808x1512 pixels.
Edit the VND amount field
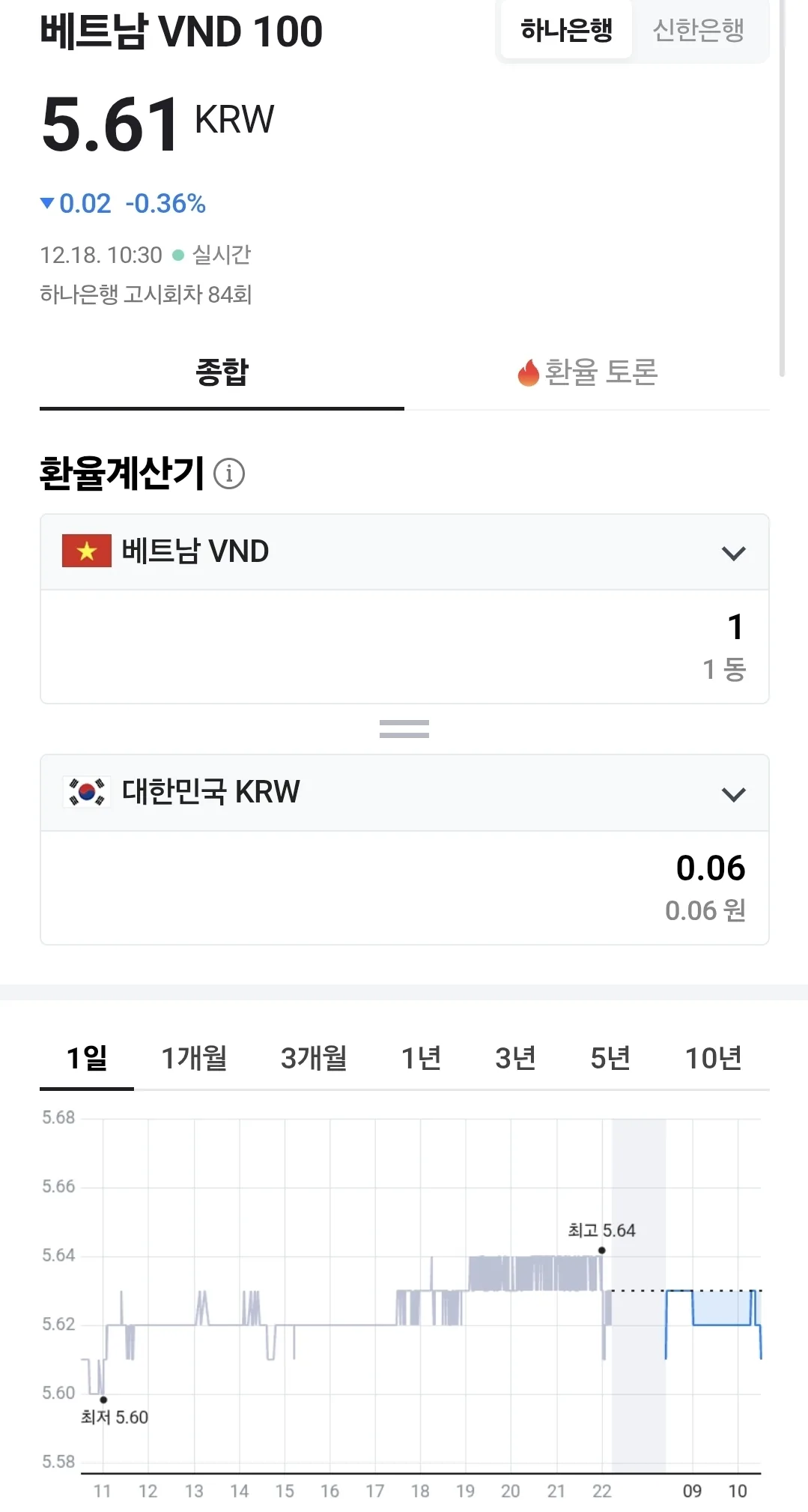pos(404,647)
